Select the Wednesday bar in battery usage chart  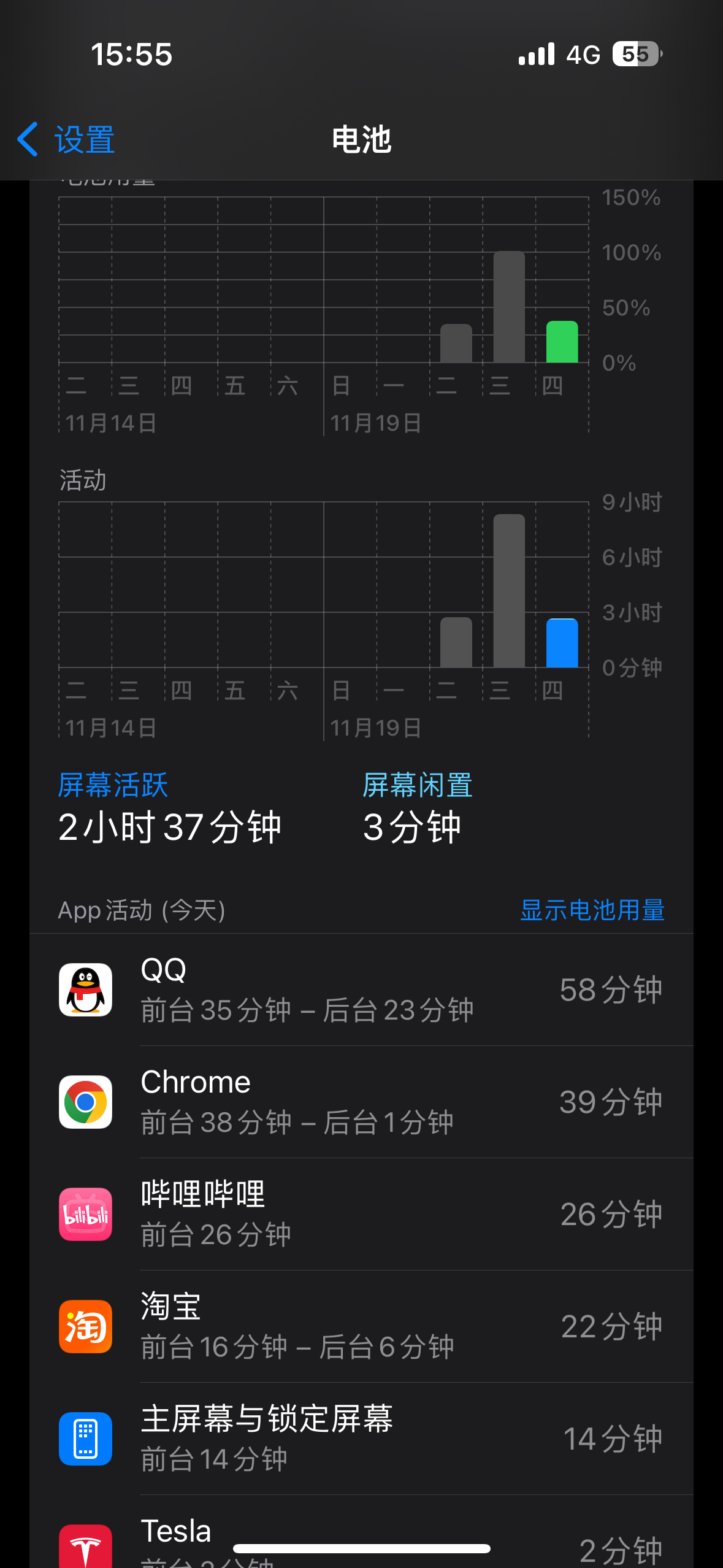pos(509,307)
